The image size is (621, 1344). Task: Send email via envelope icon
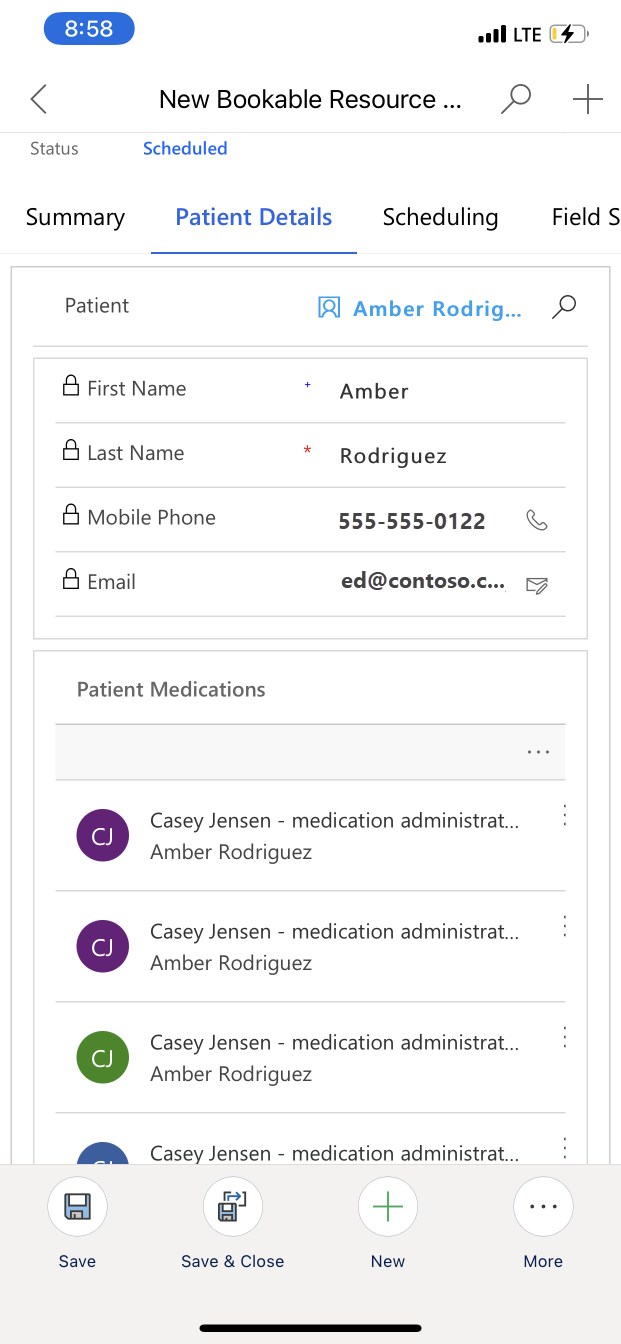click(x=537, y=585)
